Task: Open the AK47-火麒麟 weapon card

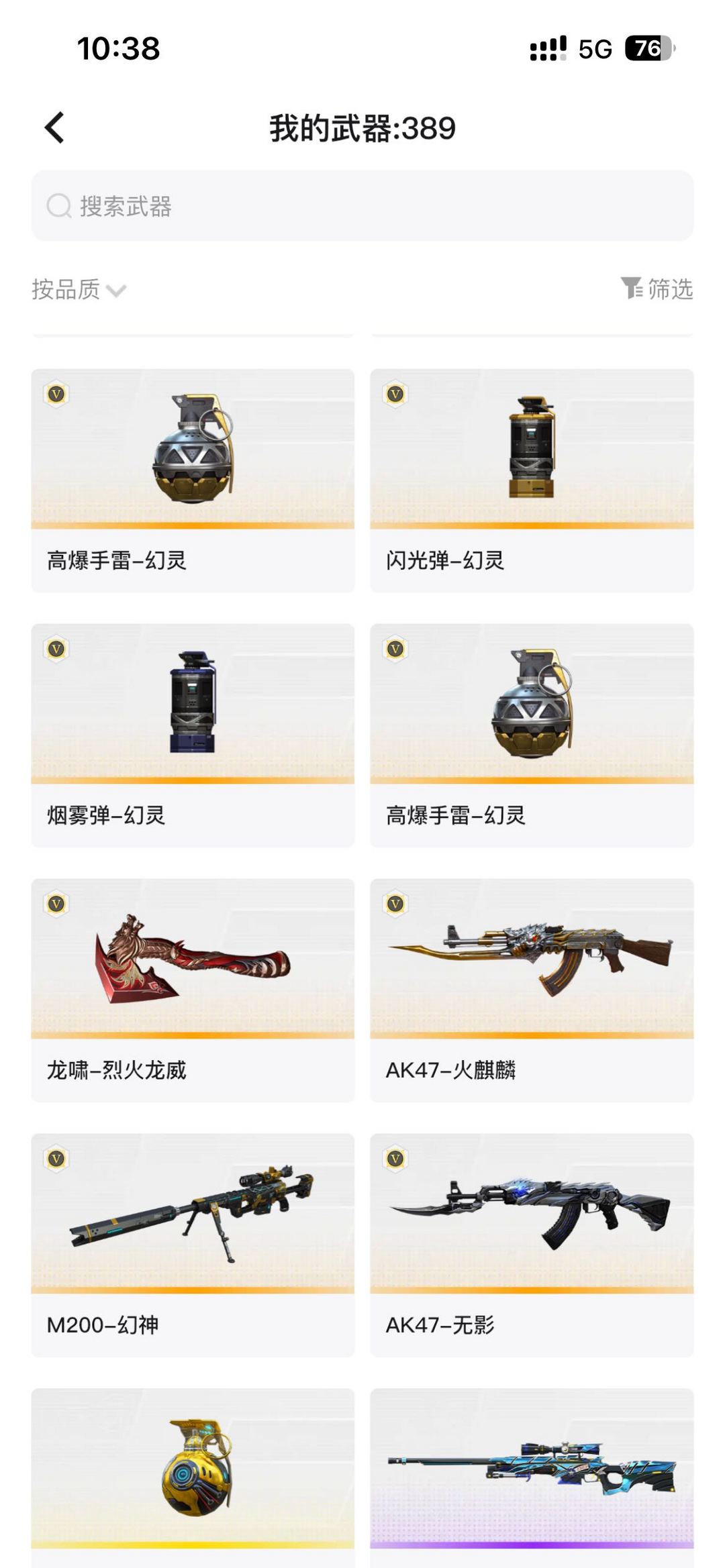Action: (x=532, y=990)
